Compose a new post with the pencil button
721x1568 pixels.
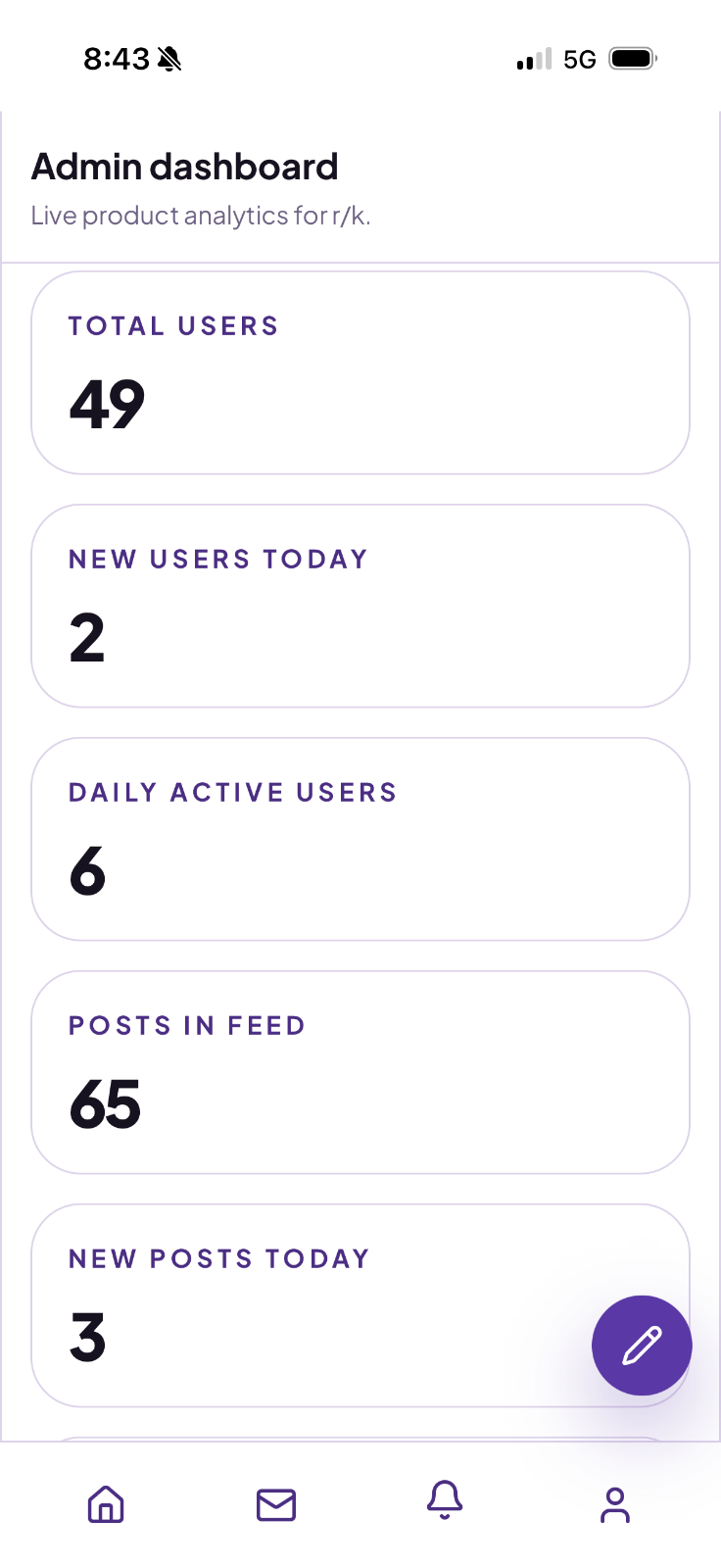click(642, 1346)
